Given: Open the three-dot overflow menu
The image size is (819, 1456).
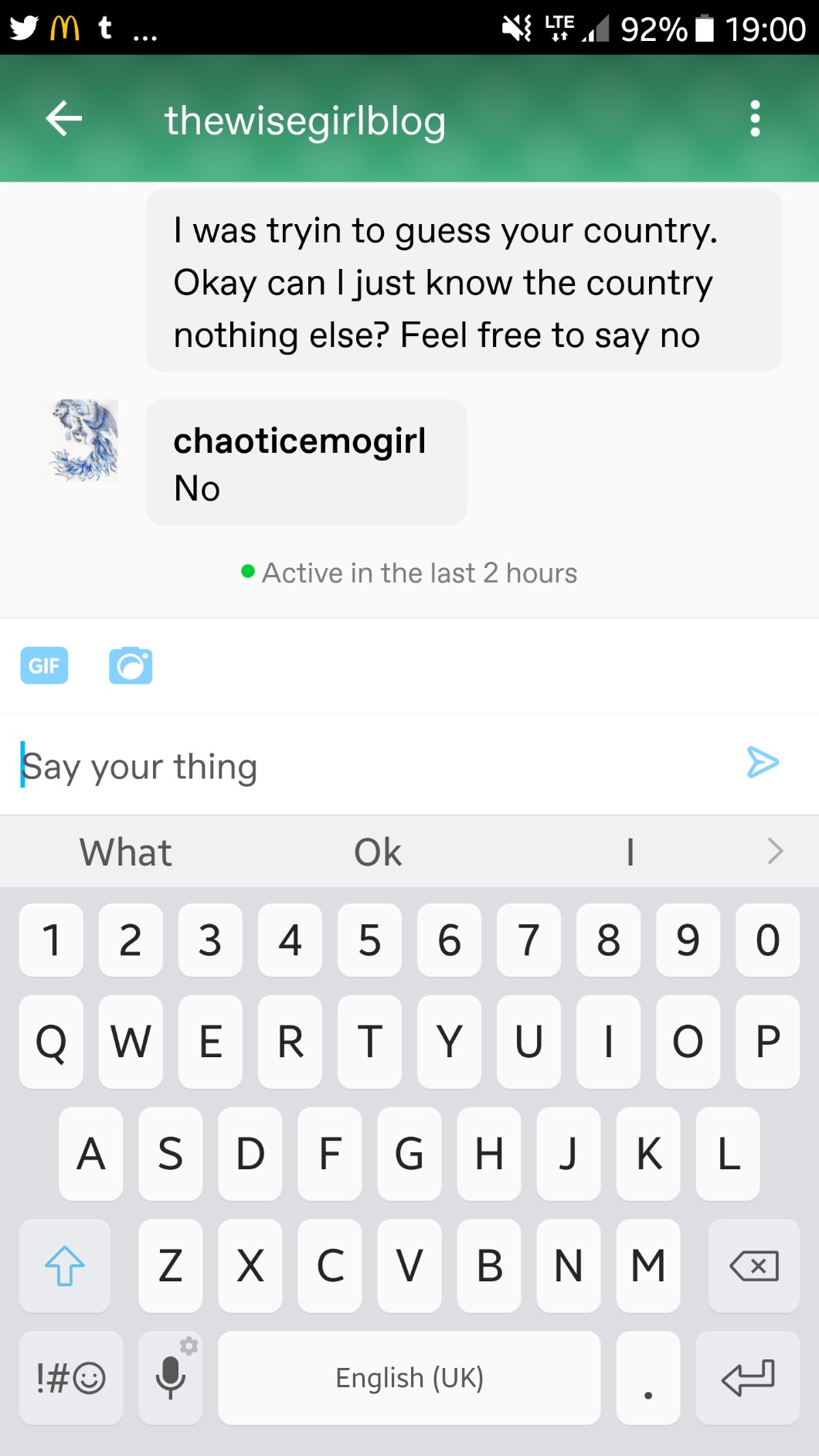Looking at the screenshot, I should 755,119.
